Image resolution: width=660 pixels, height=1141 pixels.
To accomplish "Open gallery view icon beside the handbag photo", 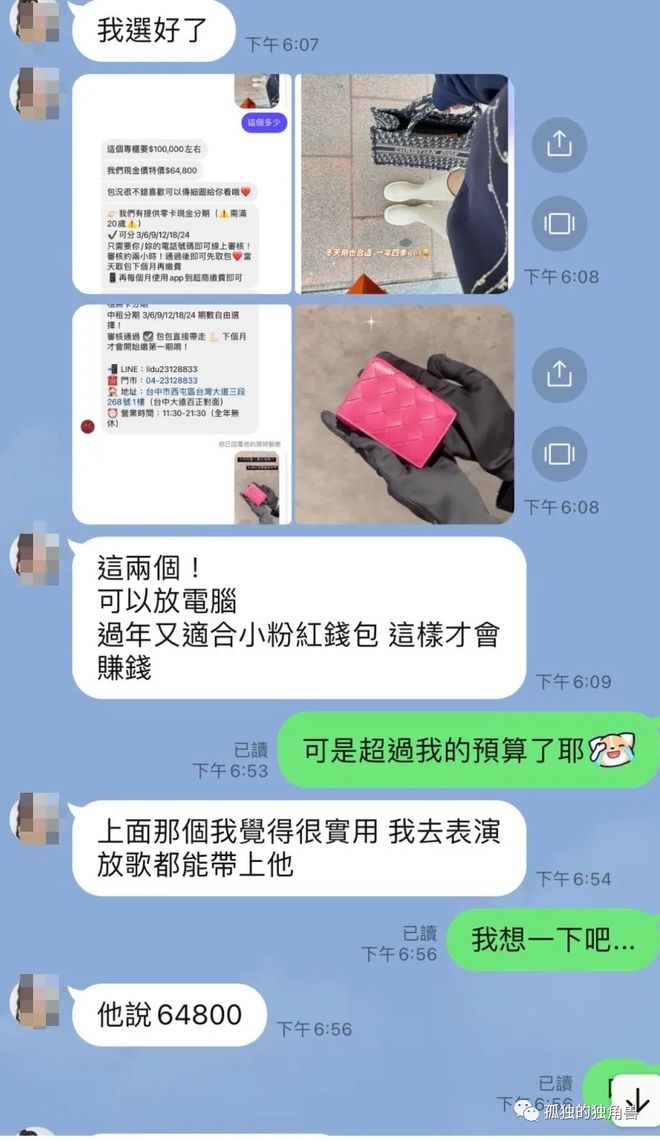I will point(559,223).
